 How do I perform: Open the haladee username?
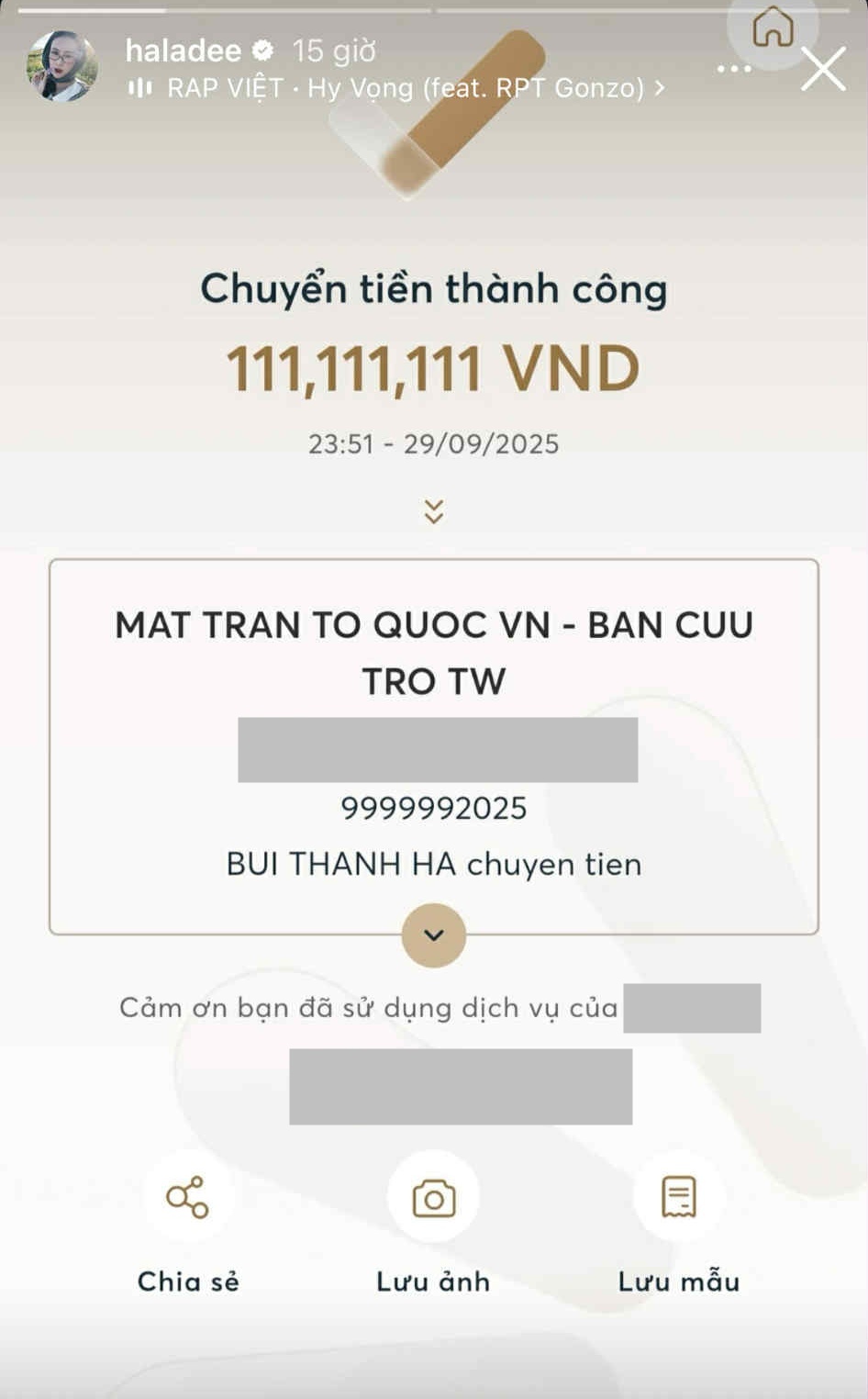coord(183,50)
